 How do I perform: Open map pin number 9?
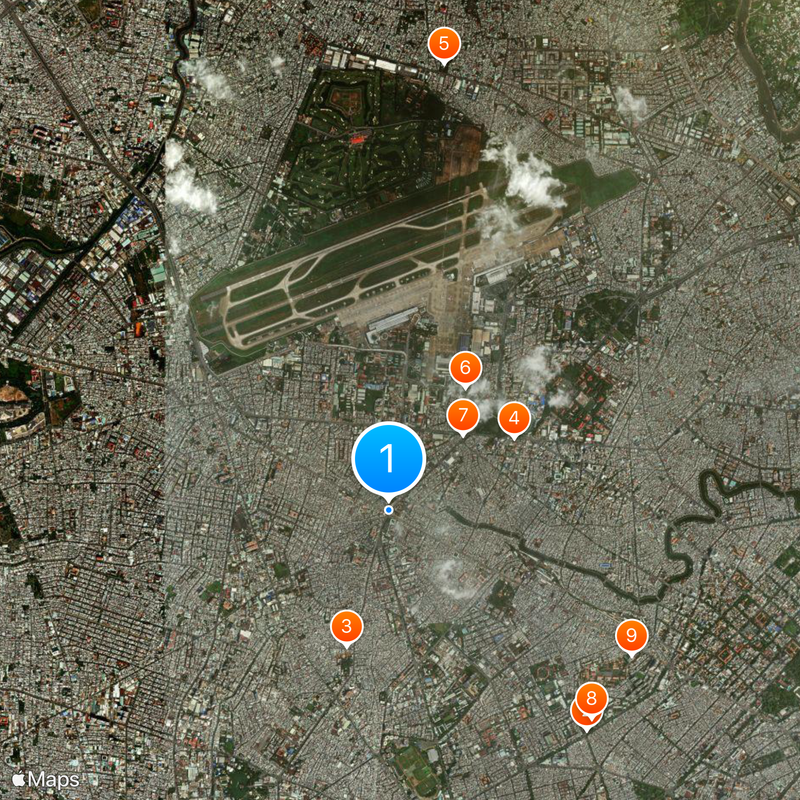point(631,635)
